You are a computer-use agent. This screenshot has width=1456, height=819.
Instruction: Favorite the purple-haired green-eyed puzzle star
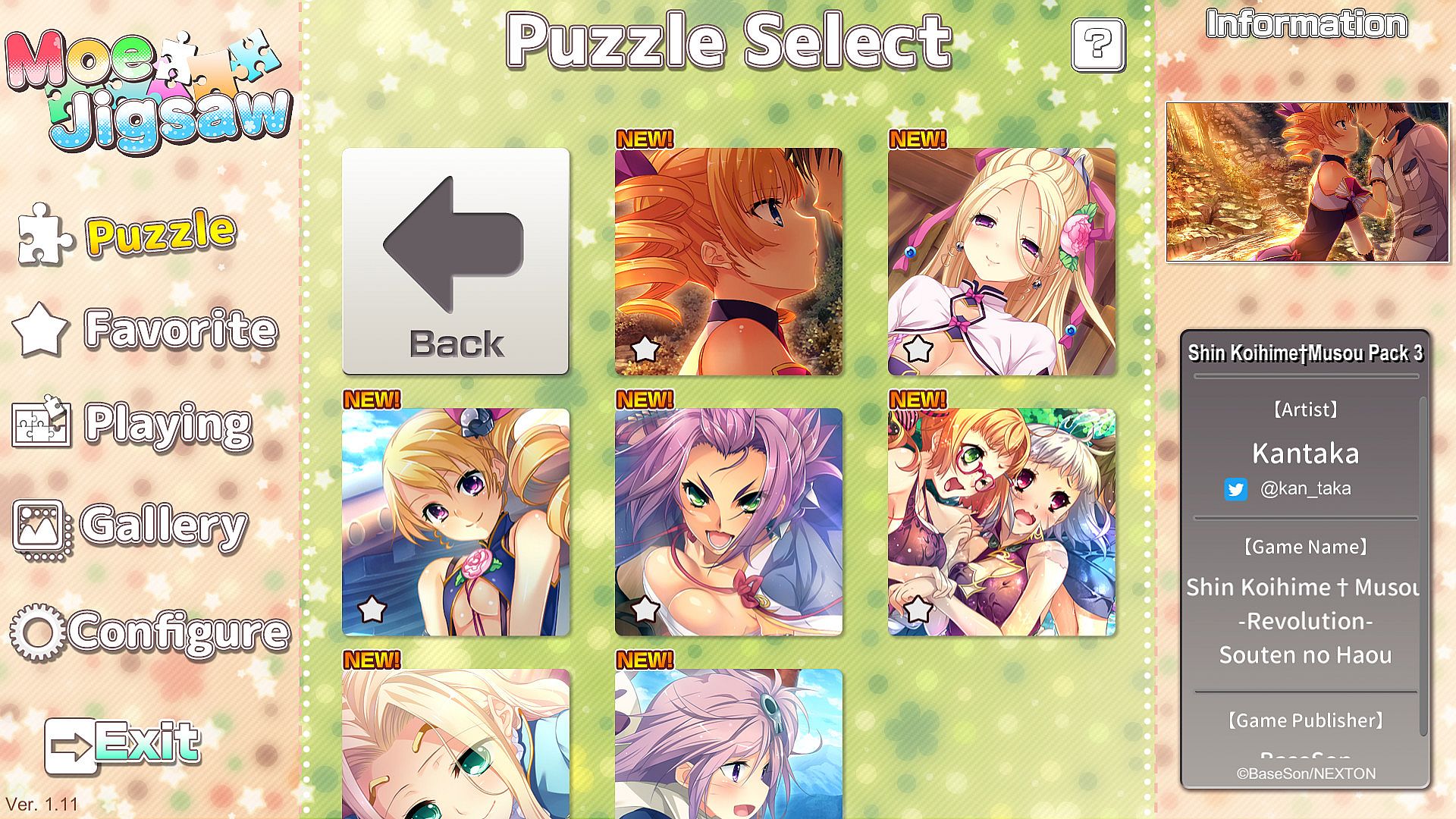pyautogui.click(x=645, y=609)
